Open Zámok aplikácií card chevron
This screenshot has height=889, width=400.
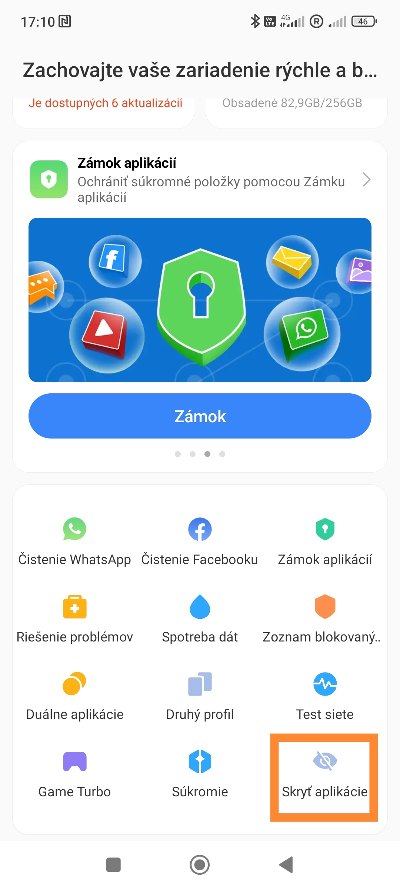tap(366, 180)
